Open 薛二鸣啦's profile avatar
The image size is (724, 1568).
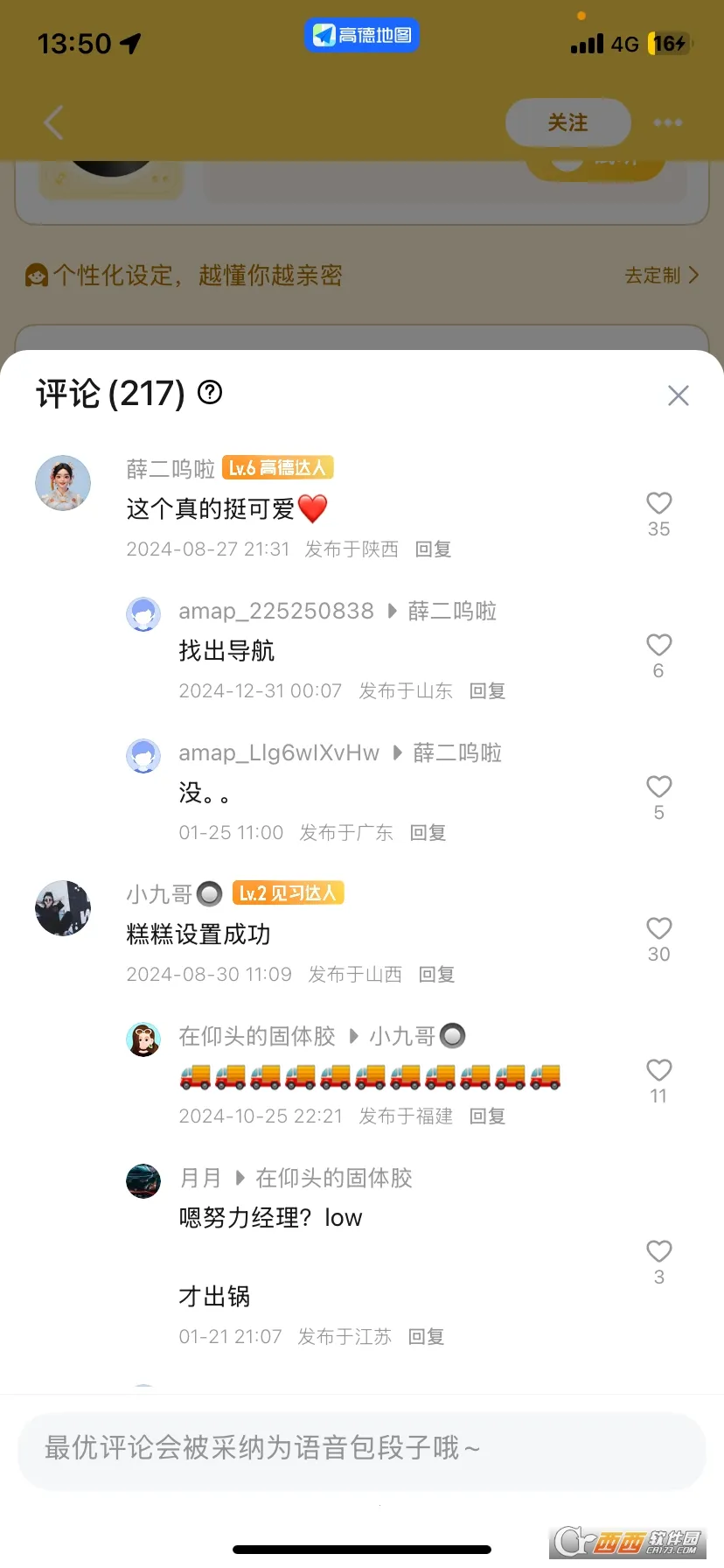tap(62, 482)
